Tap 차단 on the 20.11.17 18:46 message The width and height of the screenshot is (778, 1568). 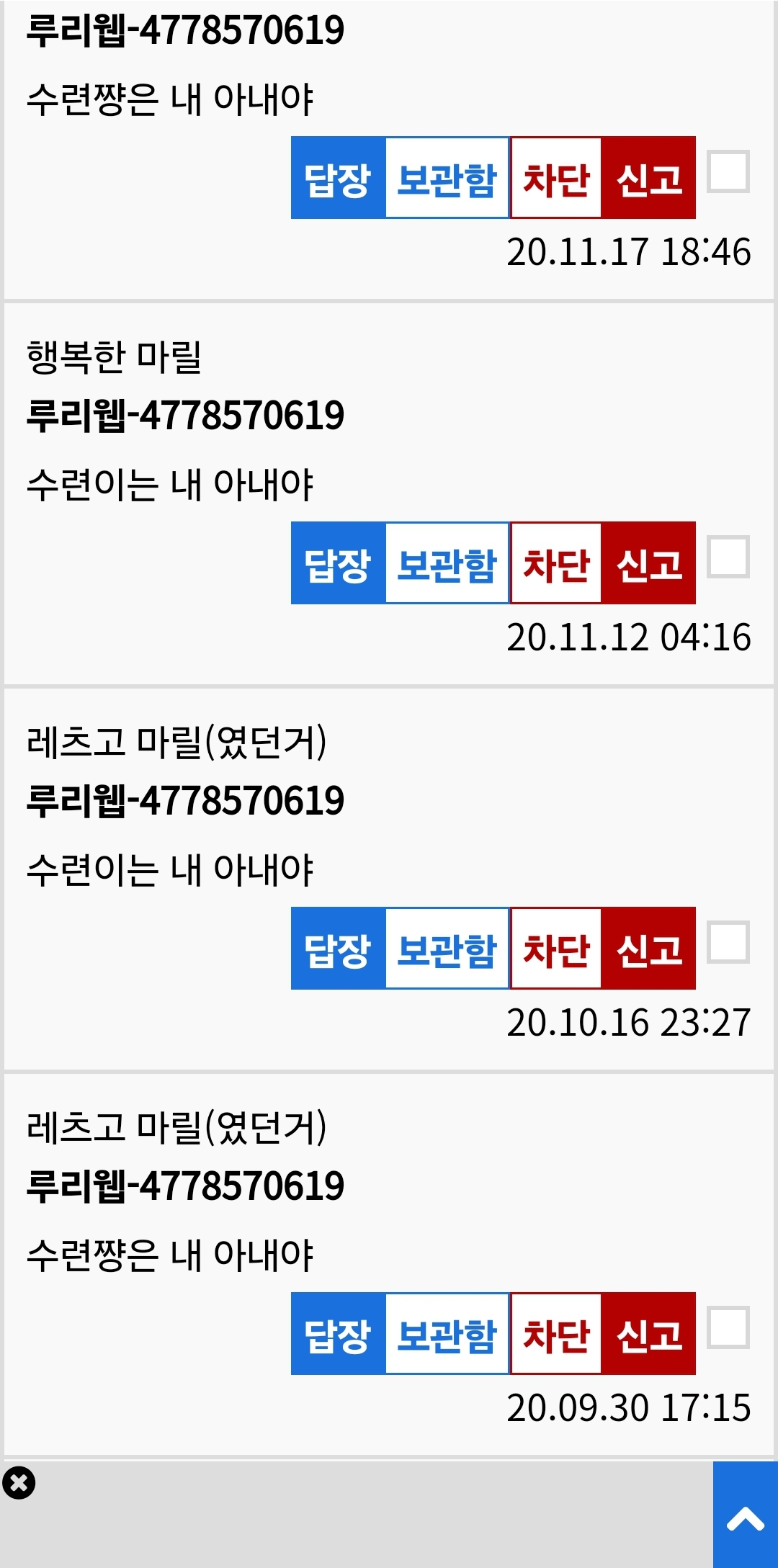[x=555, y=178]
